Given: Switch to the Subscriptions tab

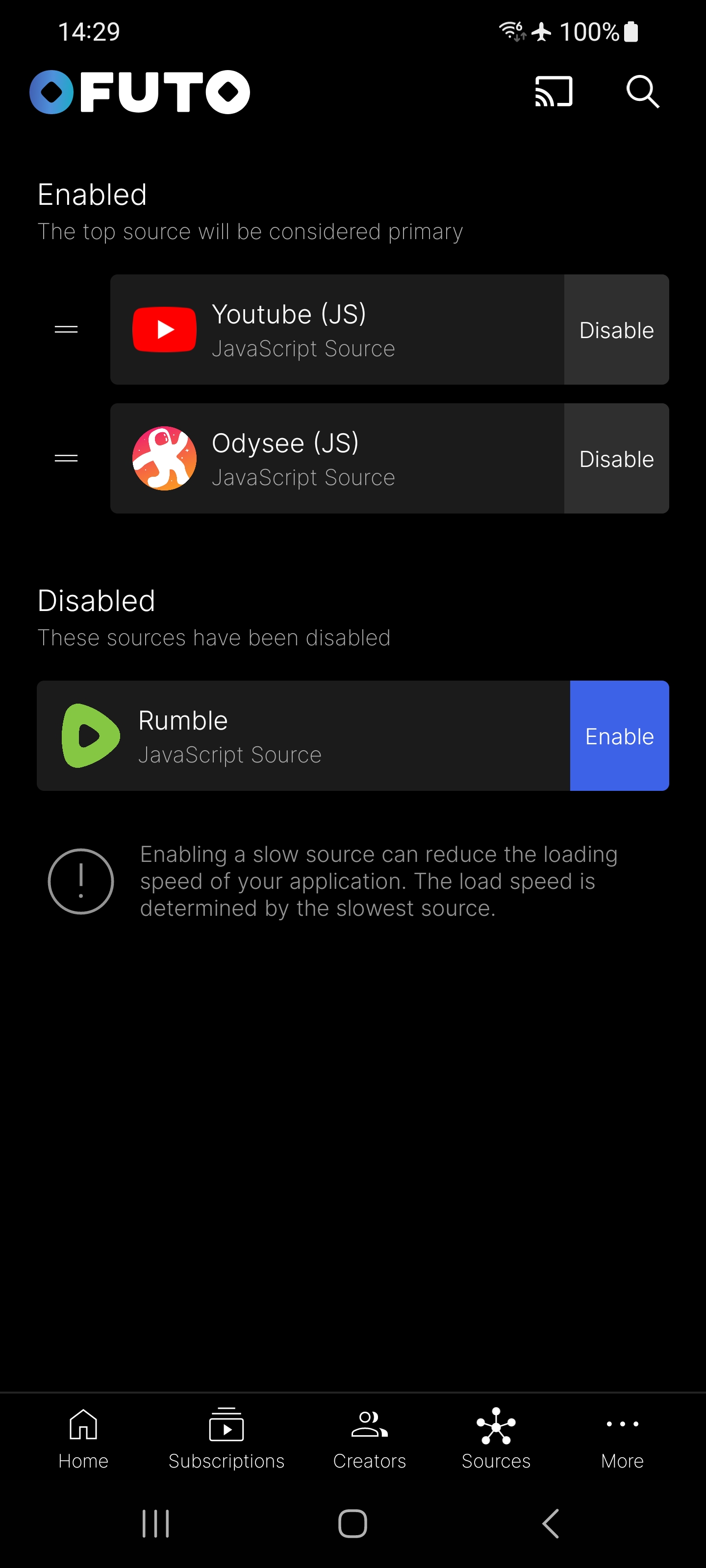Looking at the screenshot, I should 227,1439.
